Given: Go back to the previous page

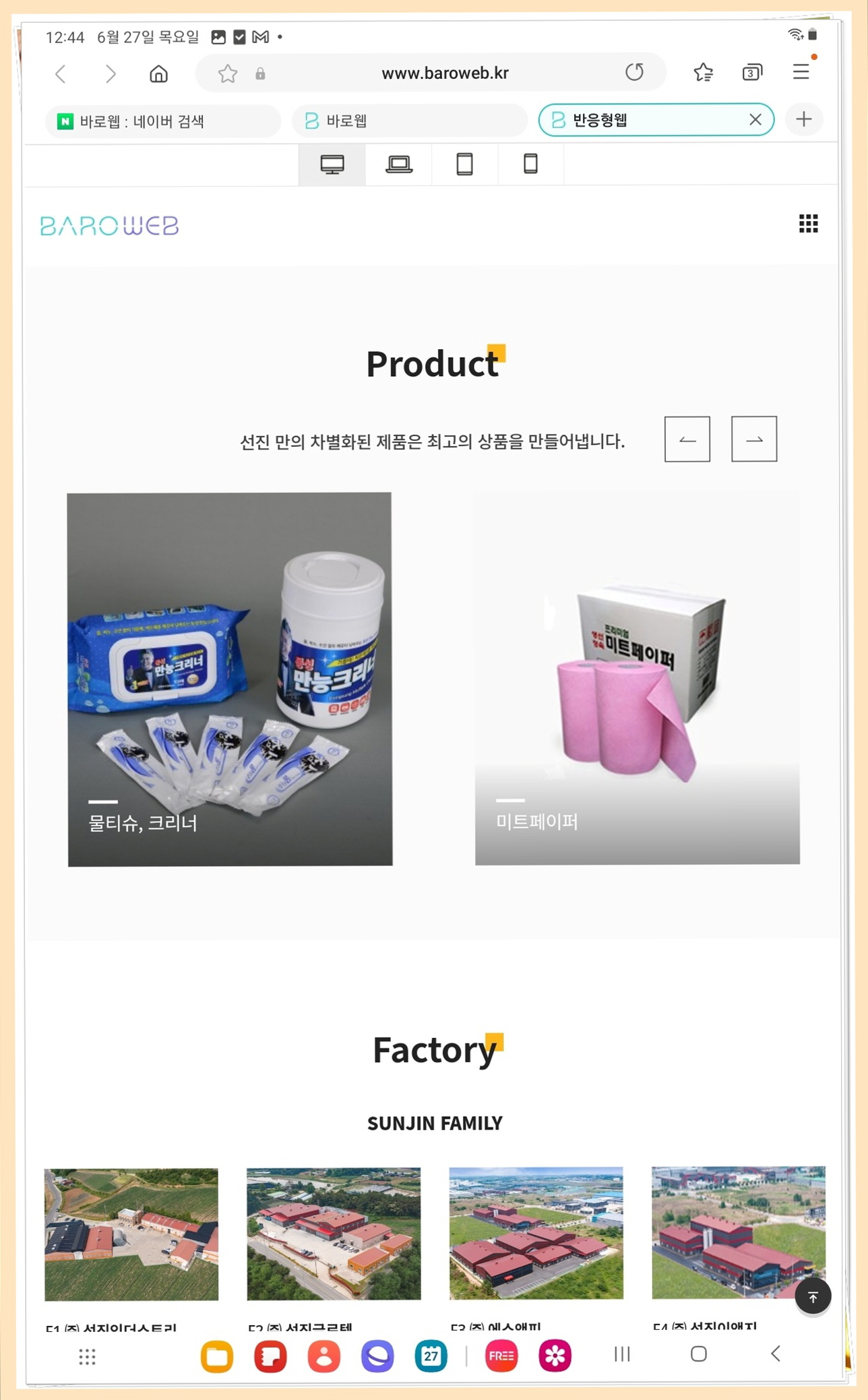Looking at the screenshot, I should tap(61, 73).
